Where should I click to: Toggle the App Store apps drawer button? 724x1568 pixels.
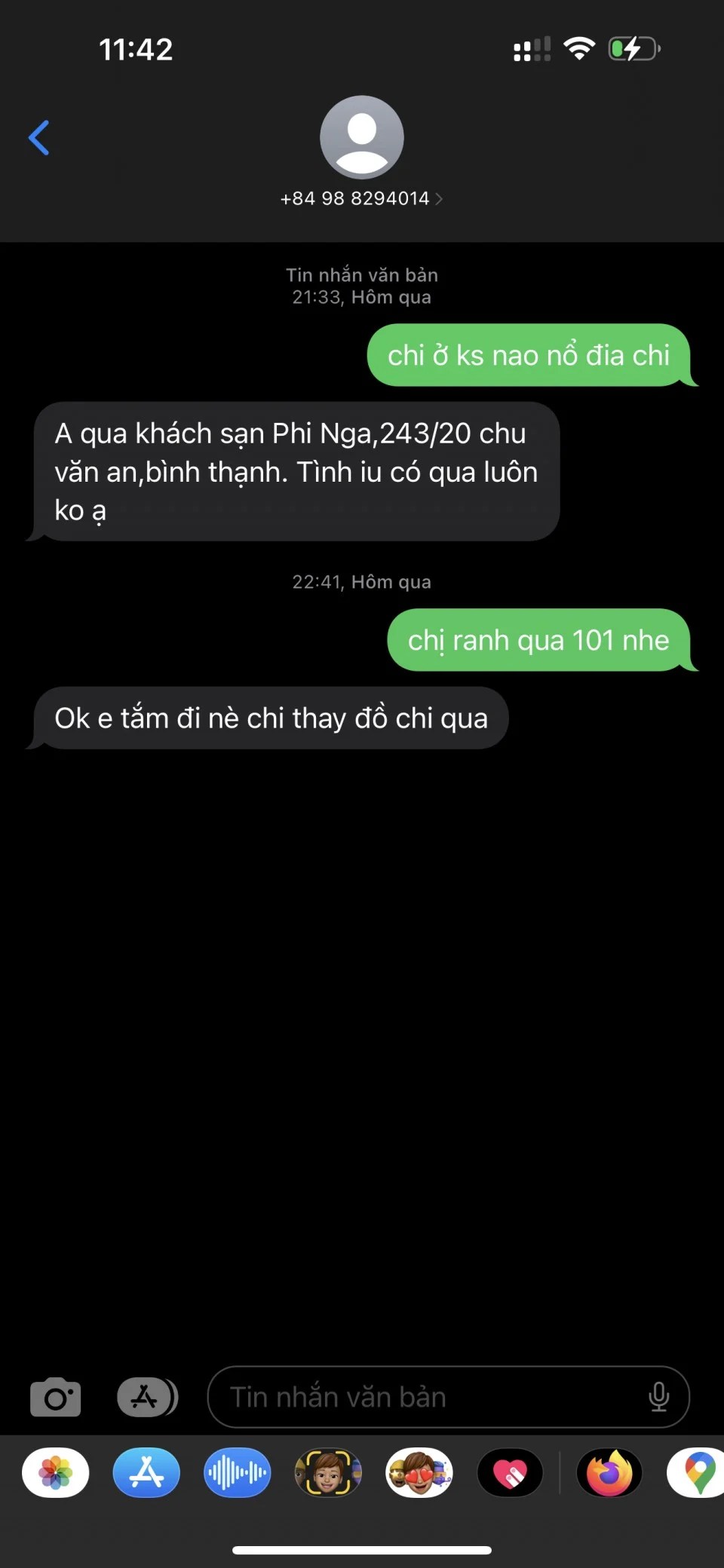pos(147,1397)
